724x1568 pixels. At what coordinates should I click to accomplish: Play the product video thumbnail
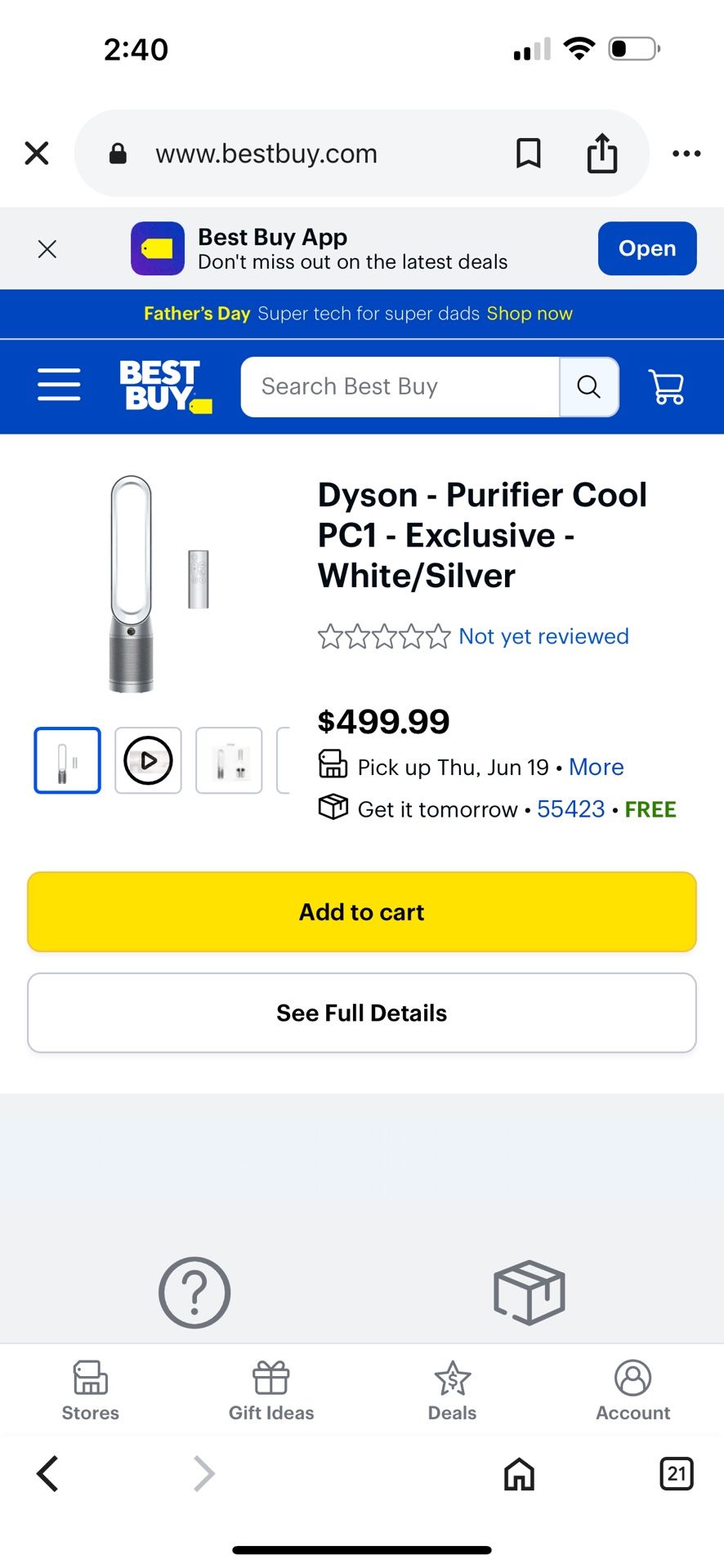[x=148, y=760]
